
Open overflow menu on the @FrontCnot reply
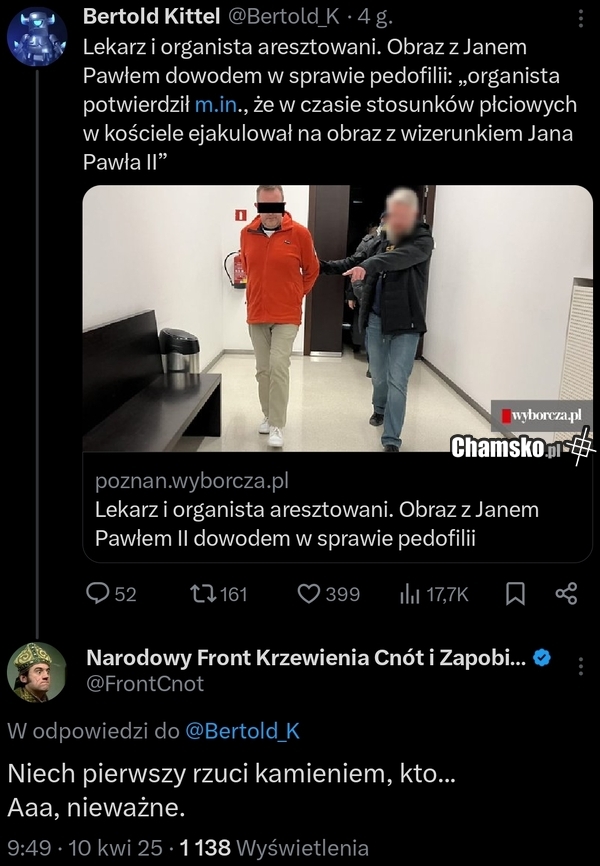582,666
